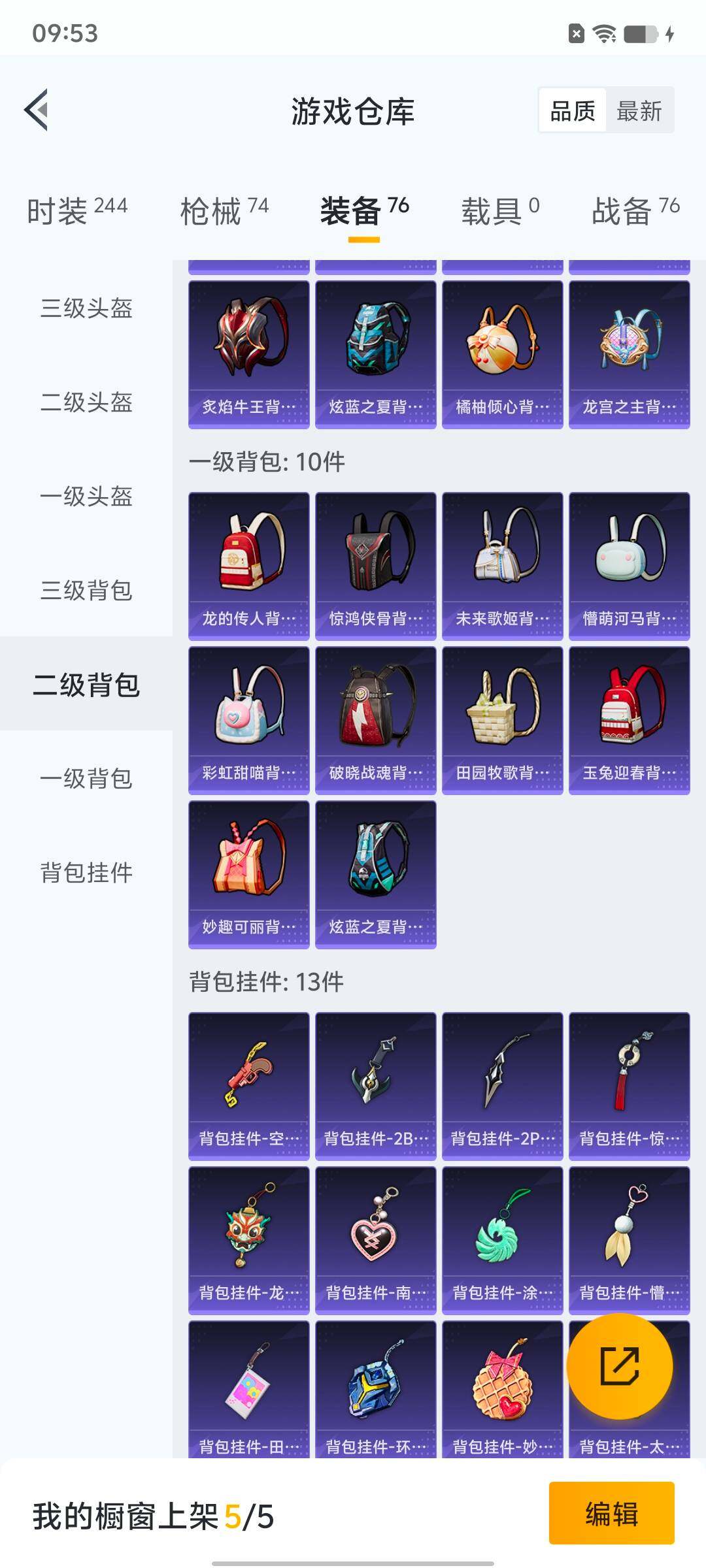This screenshot has height=1568, width=706.
Task: Open the 炙焰牛王 backpack item
Action: pos(248,355)
